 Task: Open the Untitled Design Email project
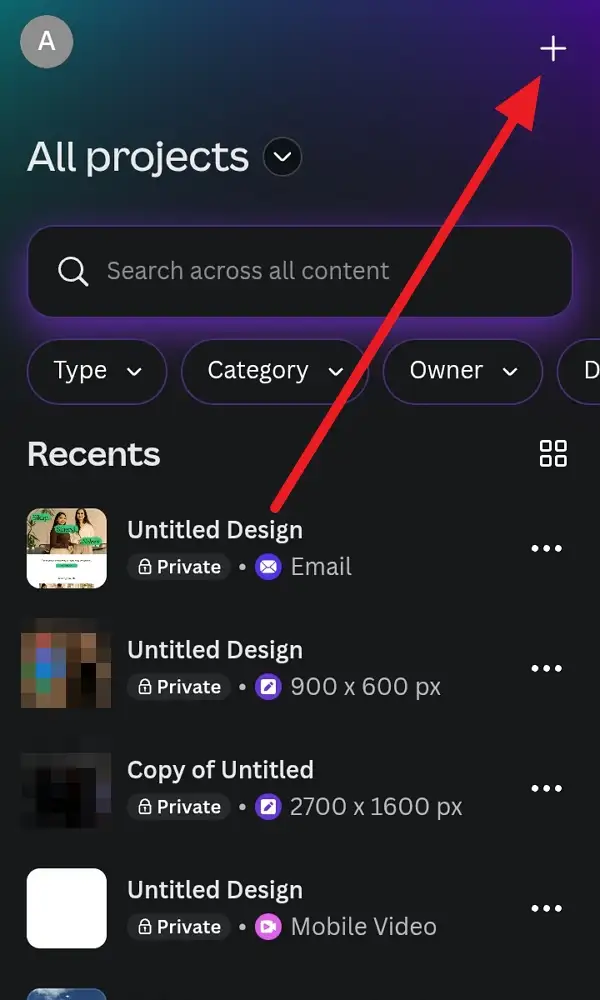(x=215, y=530)
